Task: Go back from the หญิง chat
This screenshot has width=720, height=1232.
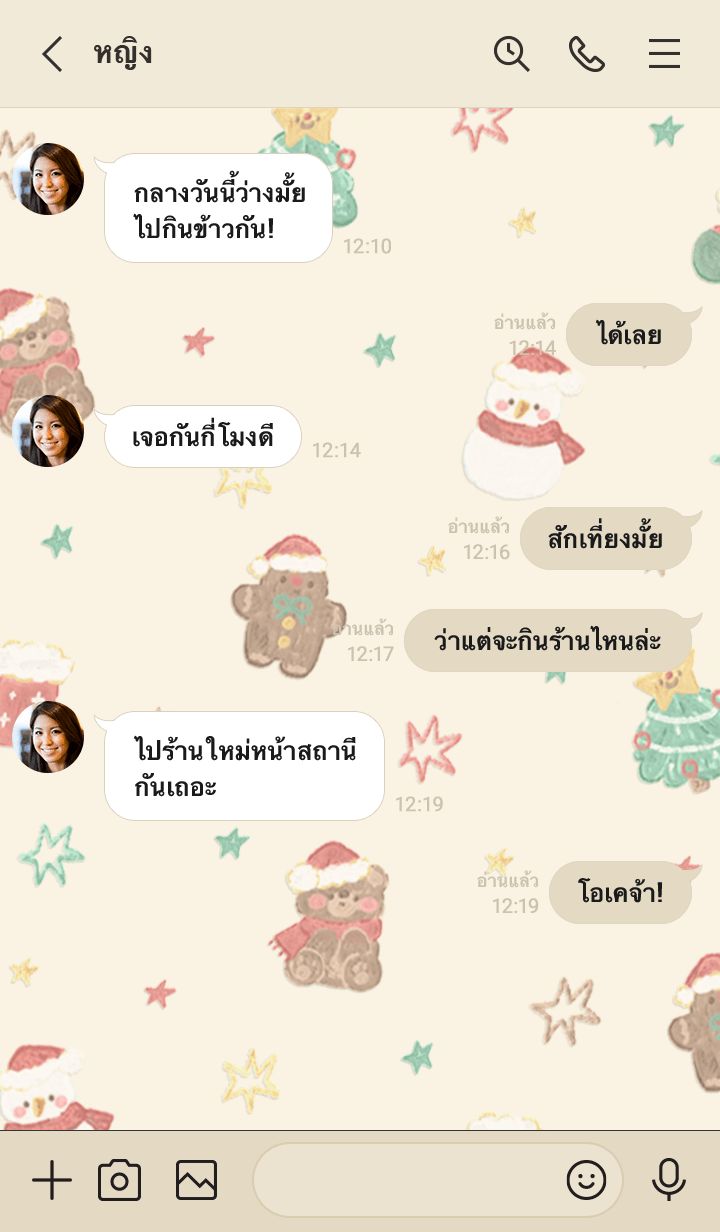Action: pos(52,54)
